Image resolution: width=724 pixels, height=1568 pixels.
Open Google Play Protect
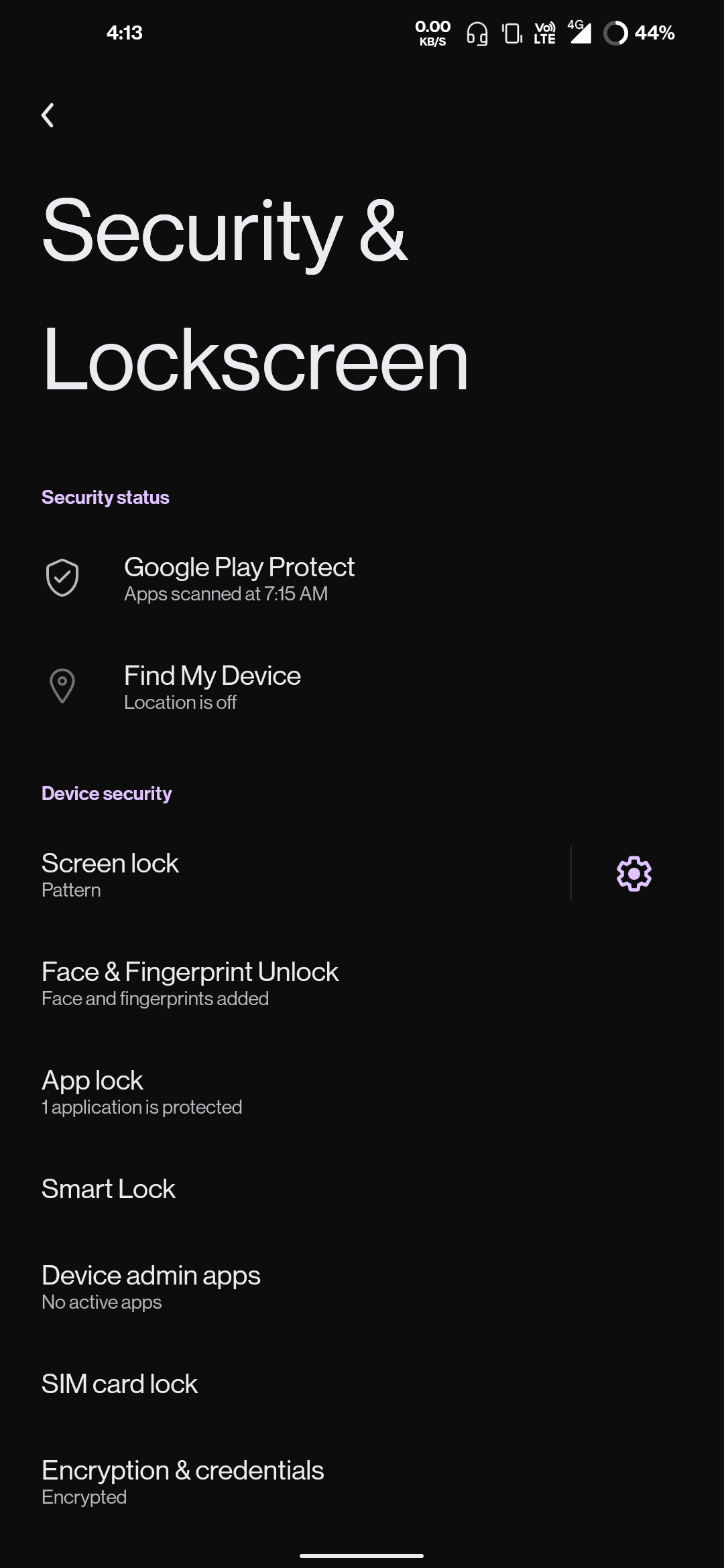pos(239,578)
